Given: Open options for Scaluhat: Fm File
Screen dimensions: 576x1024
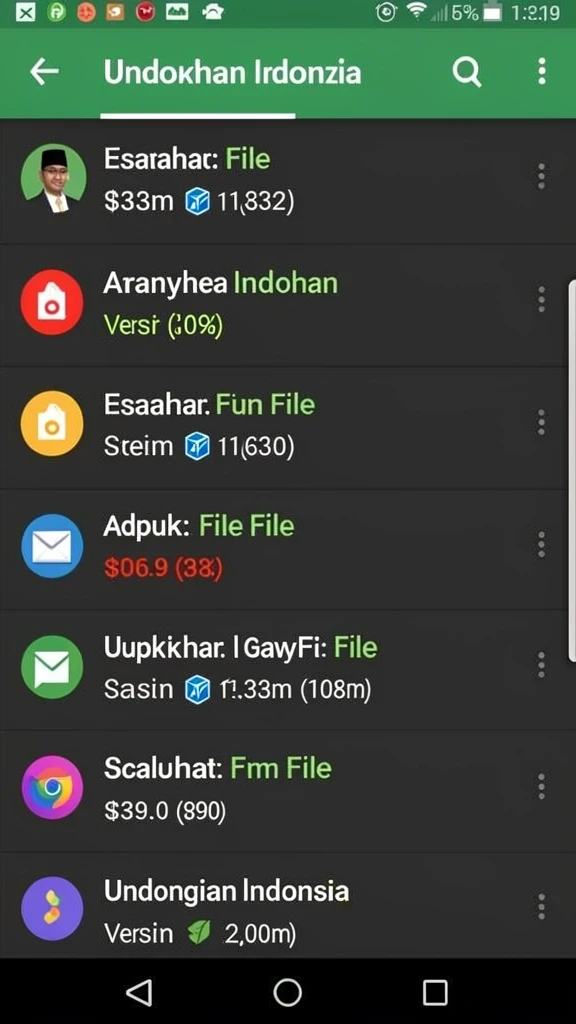Looking at the screenshot, I should click(541, 786).
